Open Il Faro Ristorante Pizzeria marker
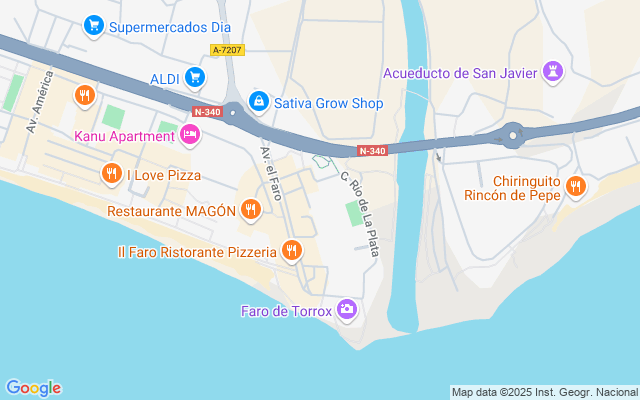640x400 pixels. (292, 251)
